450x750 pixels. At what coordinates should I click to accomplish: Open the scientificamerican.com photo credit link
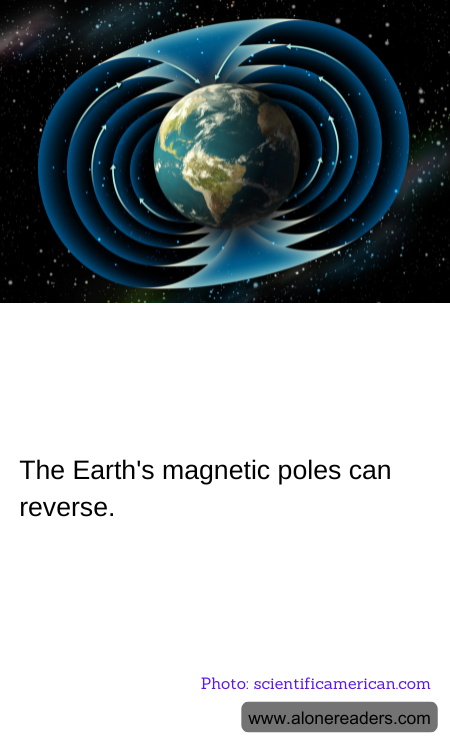[316, 684]
